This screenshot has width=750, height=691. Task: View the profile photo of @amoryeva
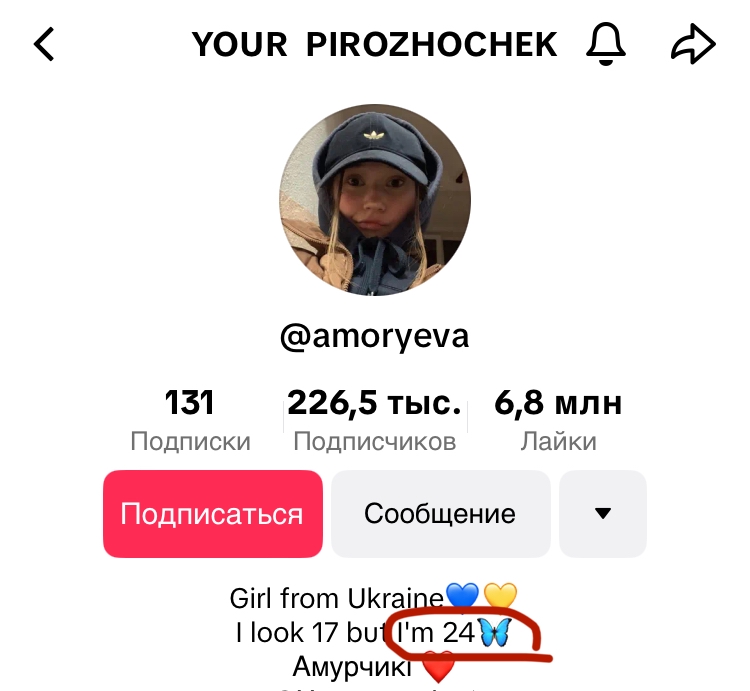(x=375, y=200)
